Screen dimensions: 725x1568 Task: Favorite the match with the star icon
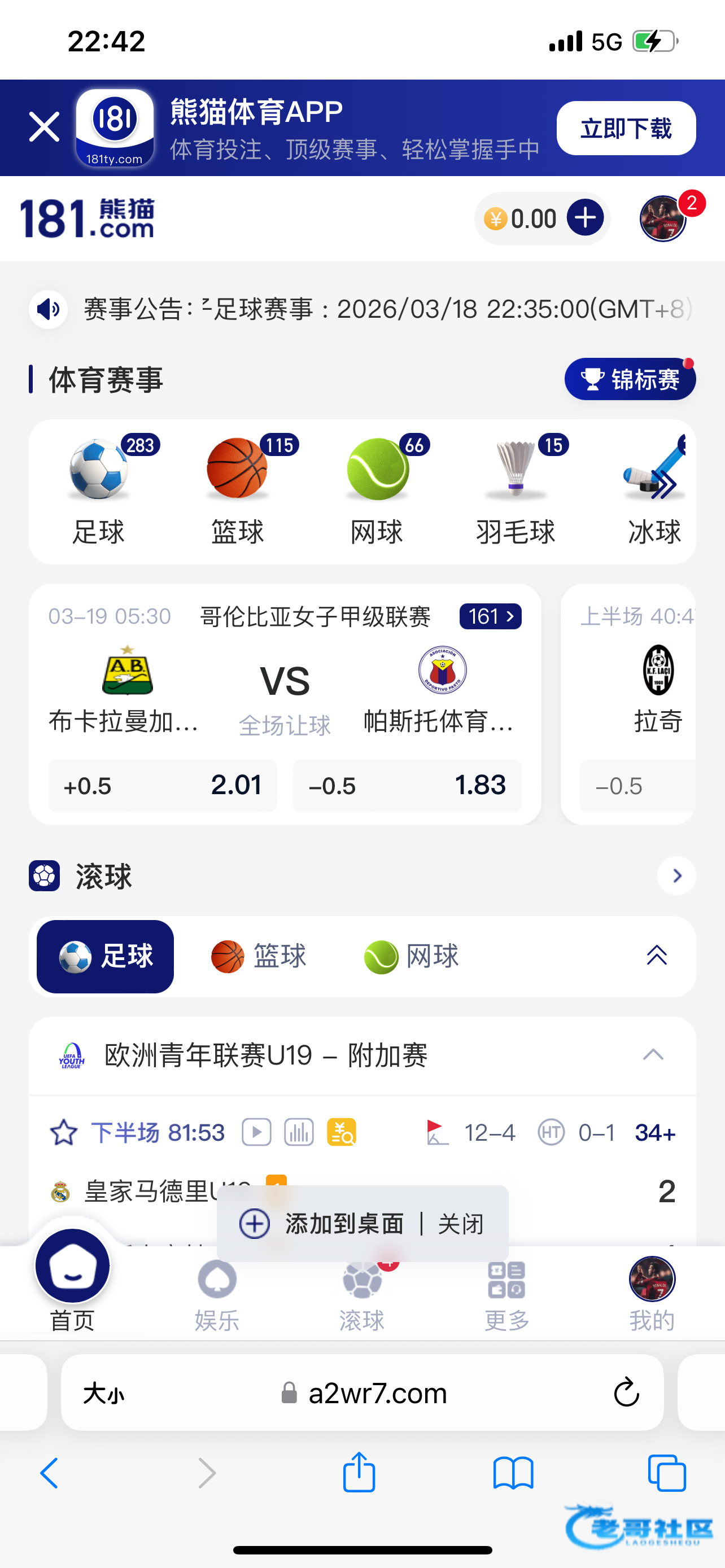tap(63, 1133)
